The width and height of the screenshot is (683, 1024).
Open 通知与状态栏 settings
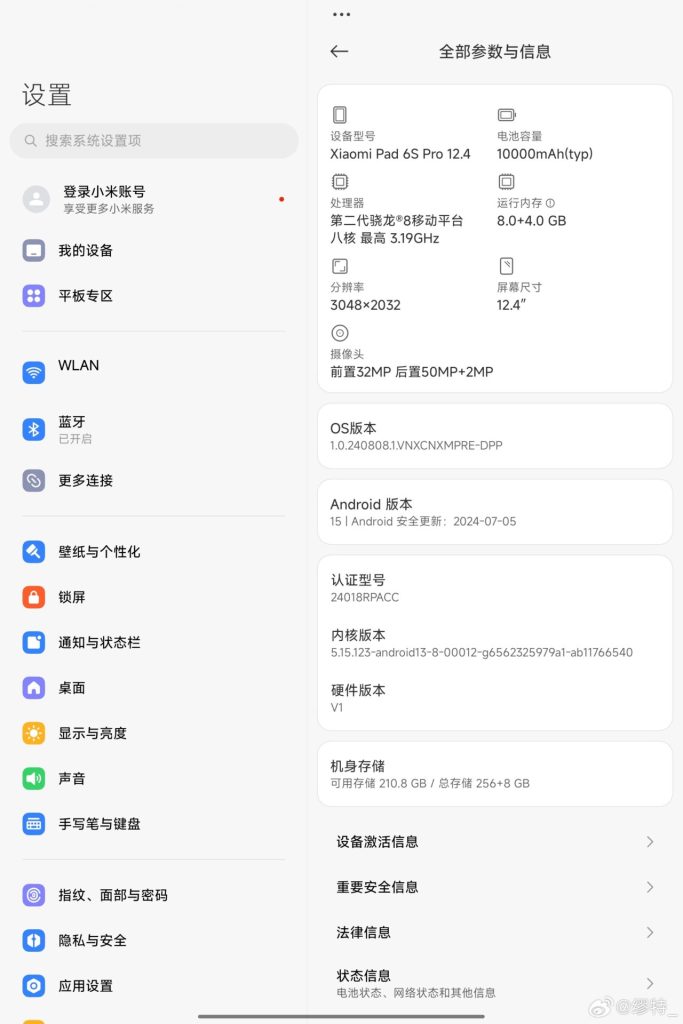(99, 642)
